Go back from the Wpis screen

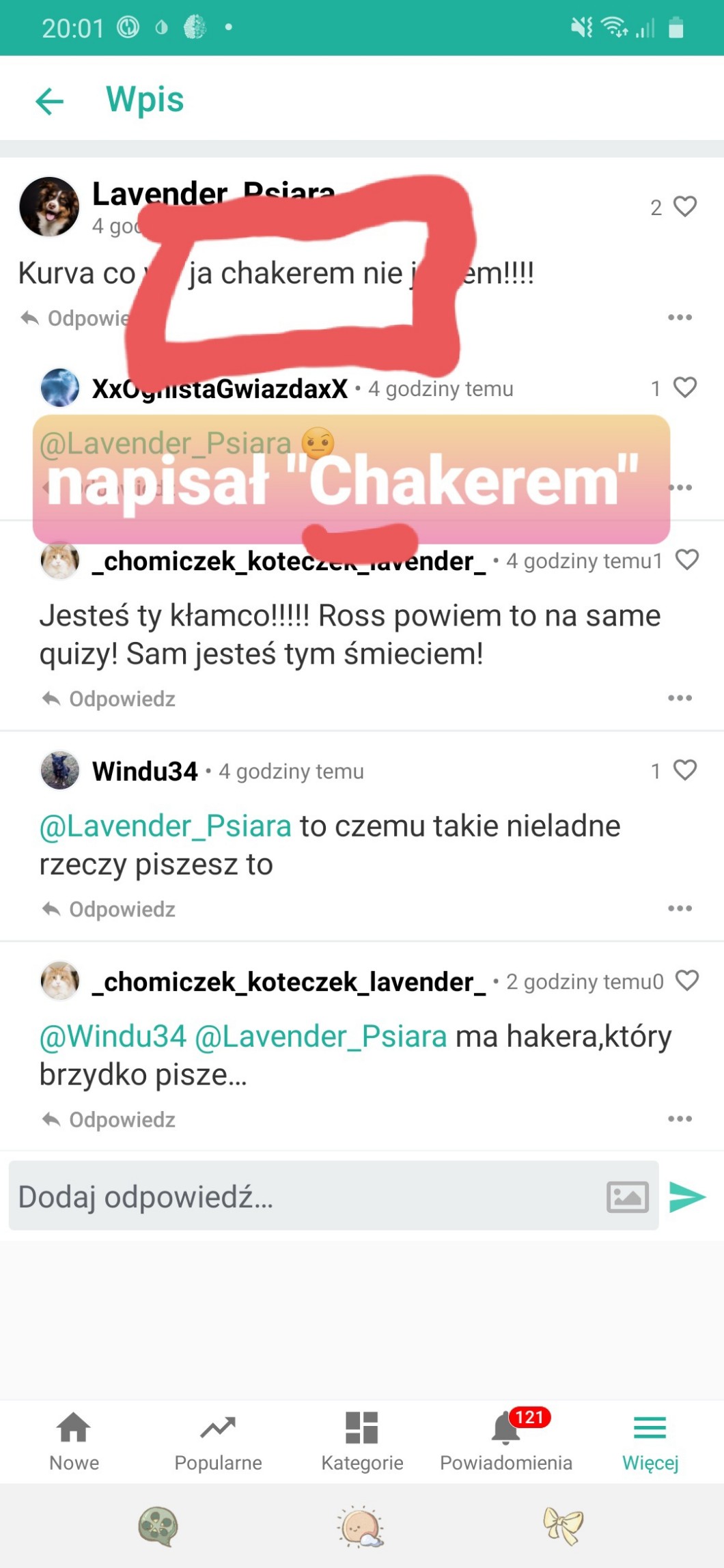[49, 101]
